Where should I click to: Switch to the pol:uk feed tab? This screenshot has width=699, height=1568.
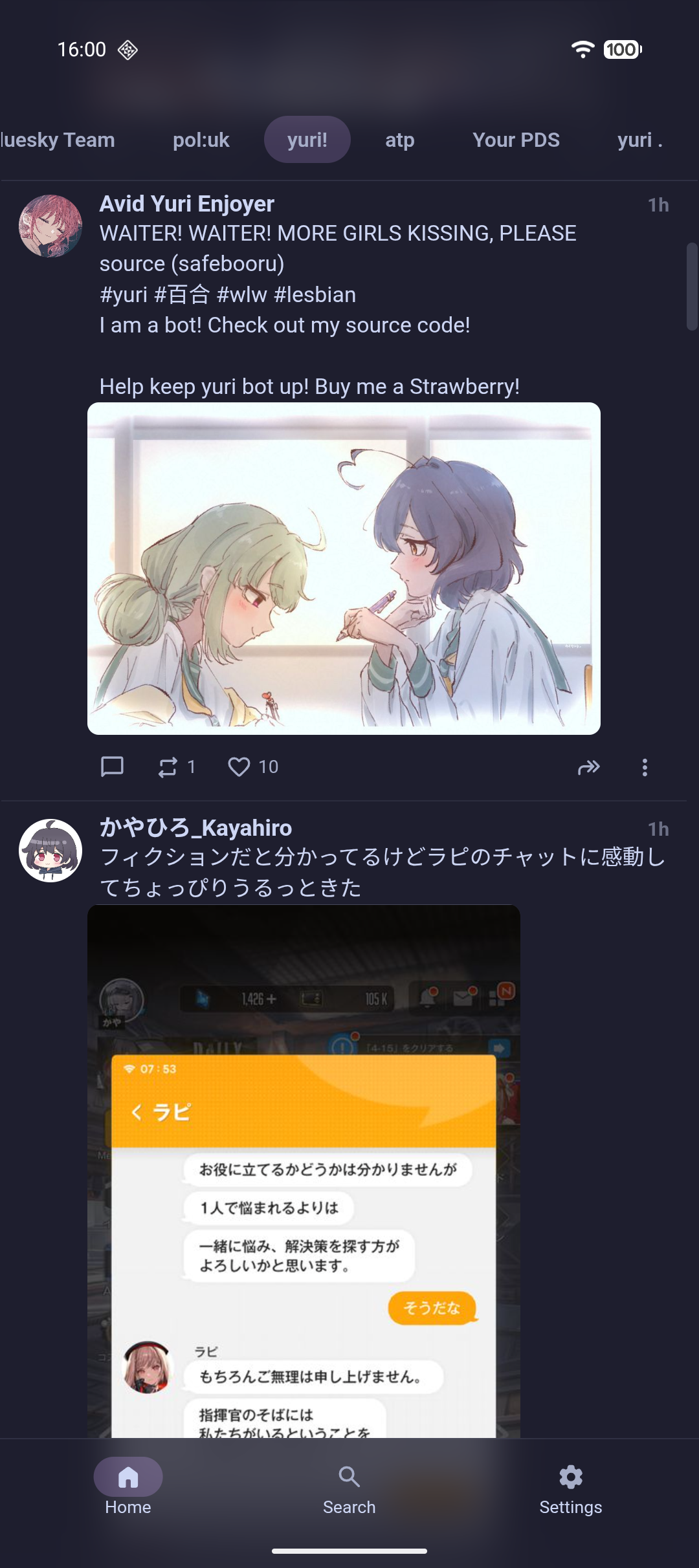(201, 140)
